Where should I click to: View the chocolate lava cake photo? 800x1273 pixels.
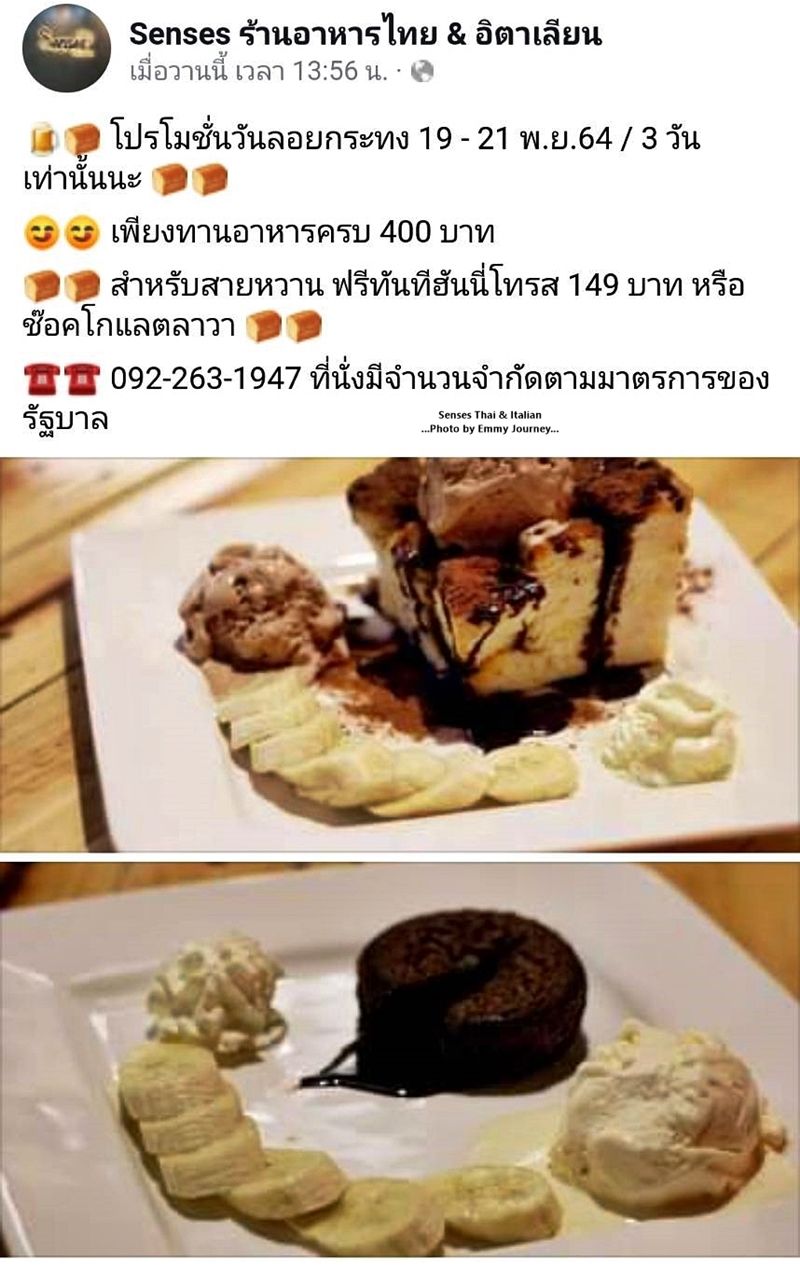coord(400,1060)
